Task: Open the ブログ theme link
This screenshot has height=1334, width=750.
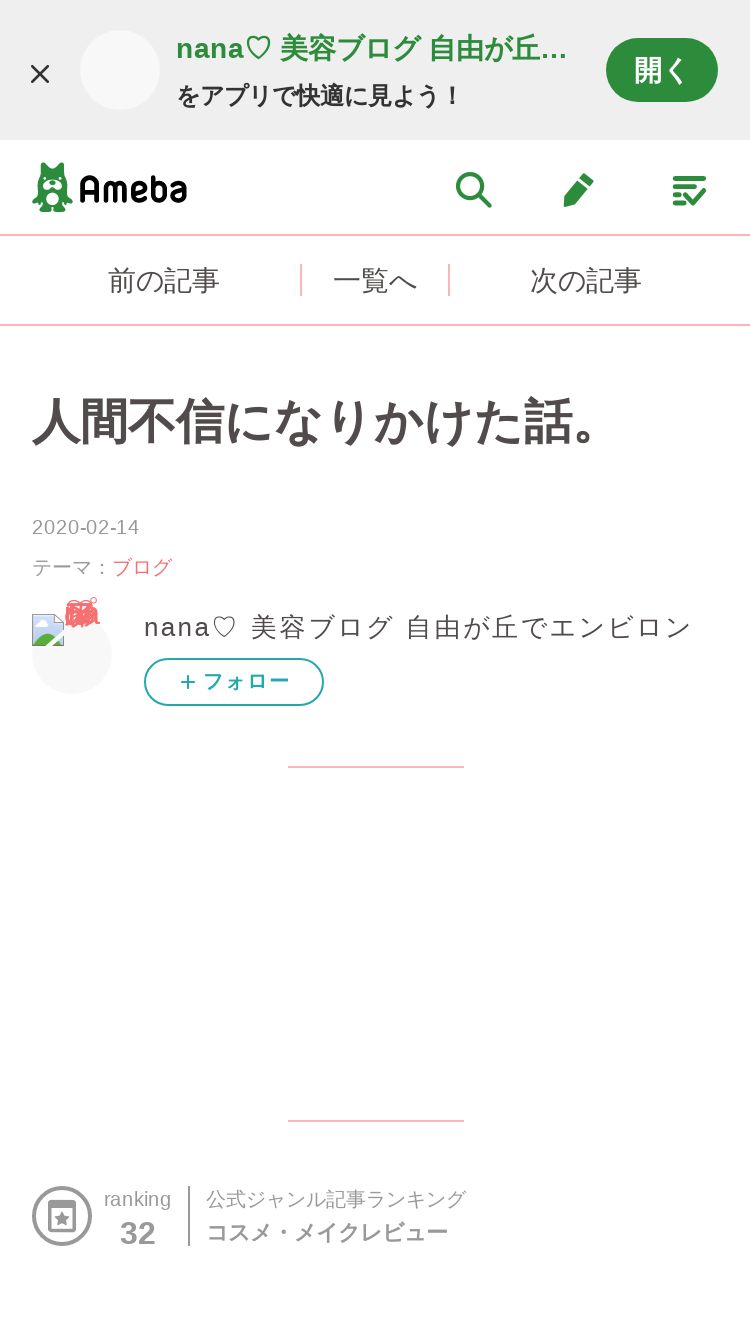Action: tap(142, 567)
